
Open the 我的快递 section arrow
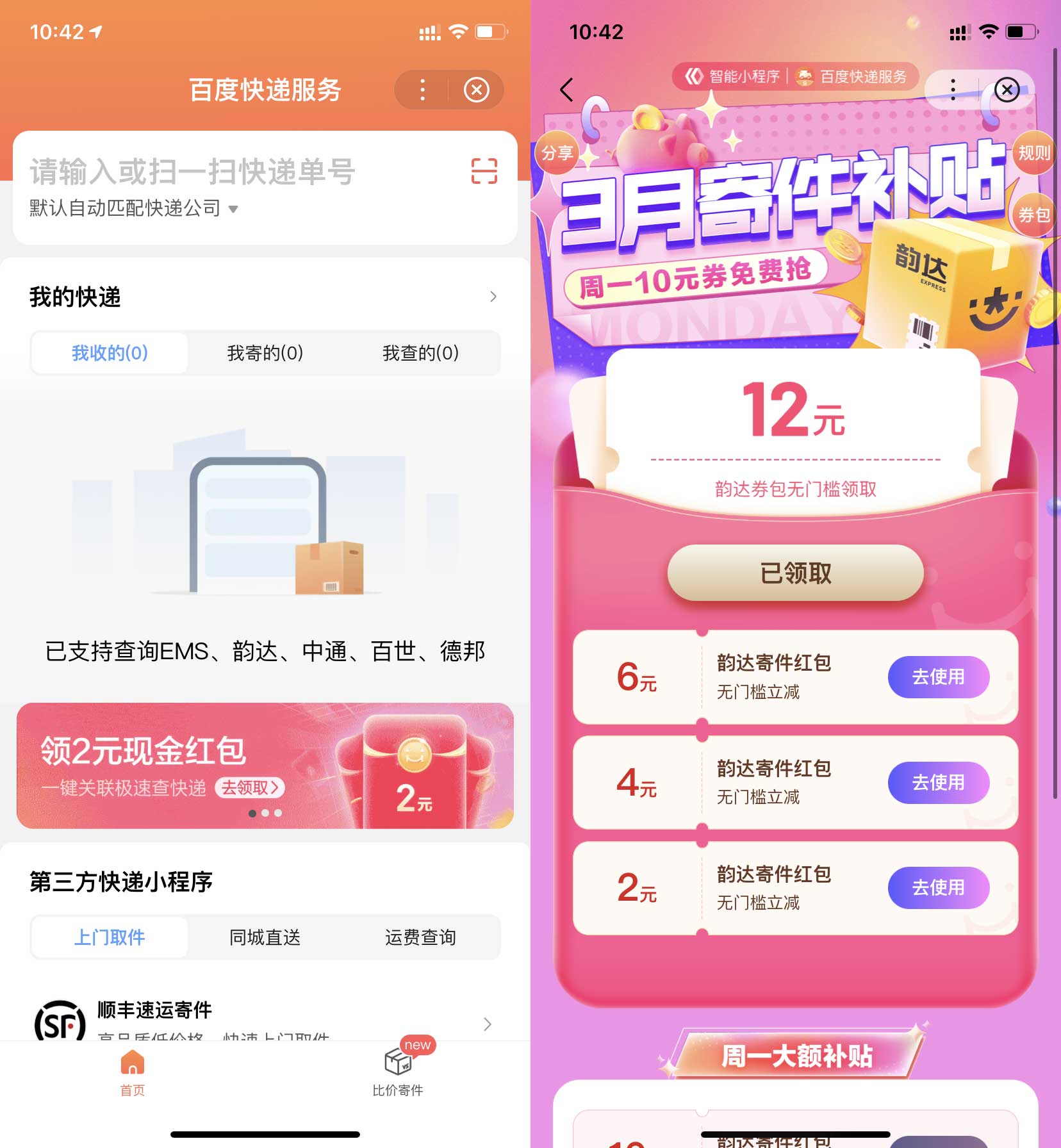pos(493,297)
